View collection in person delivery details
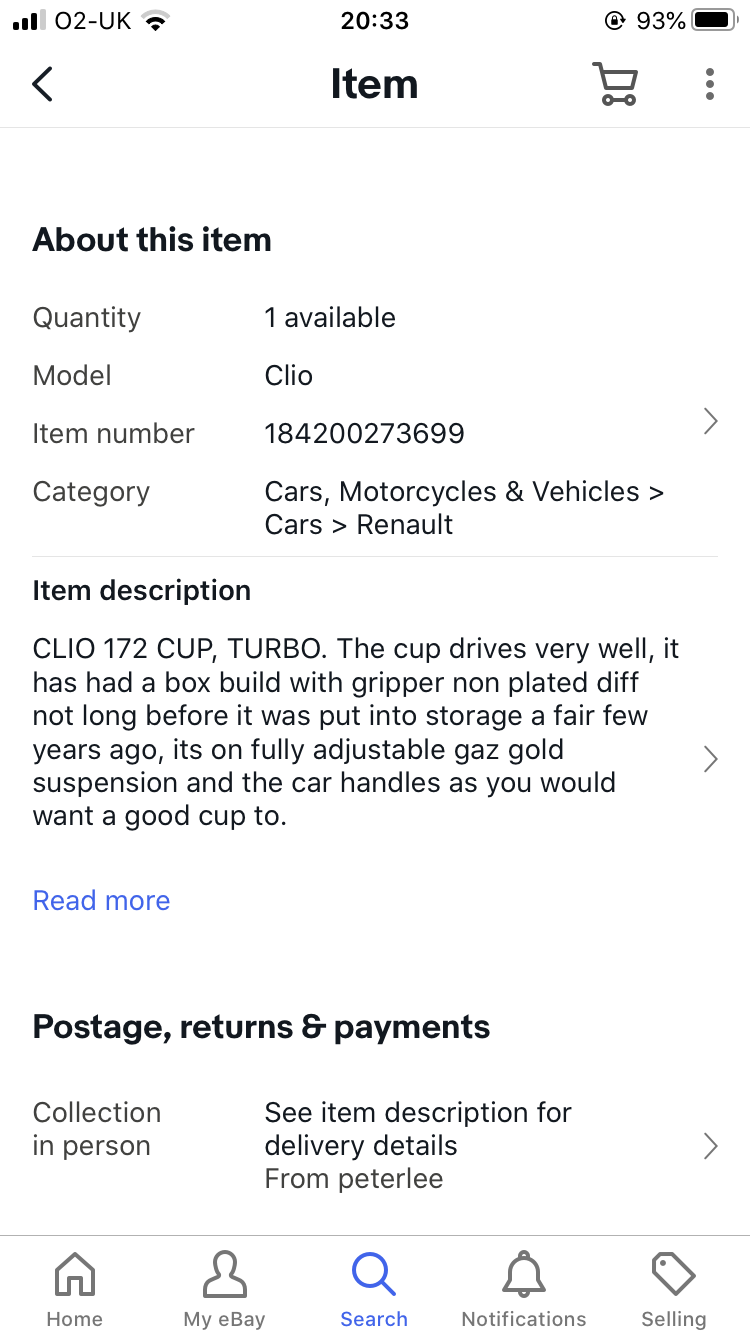 coord(710,1145)
